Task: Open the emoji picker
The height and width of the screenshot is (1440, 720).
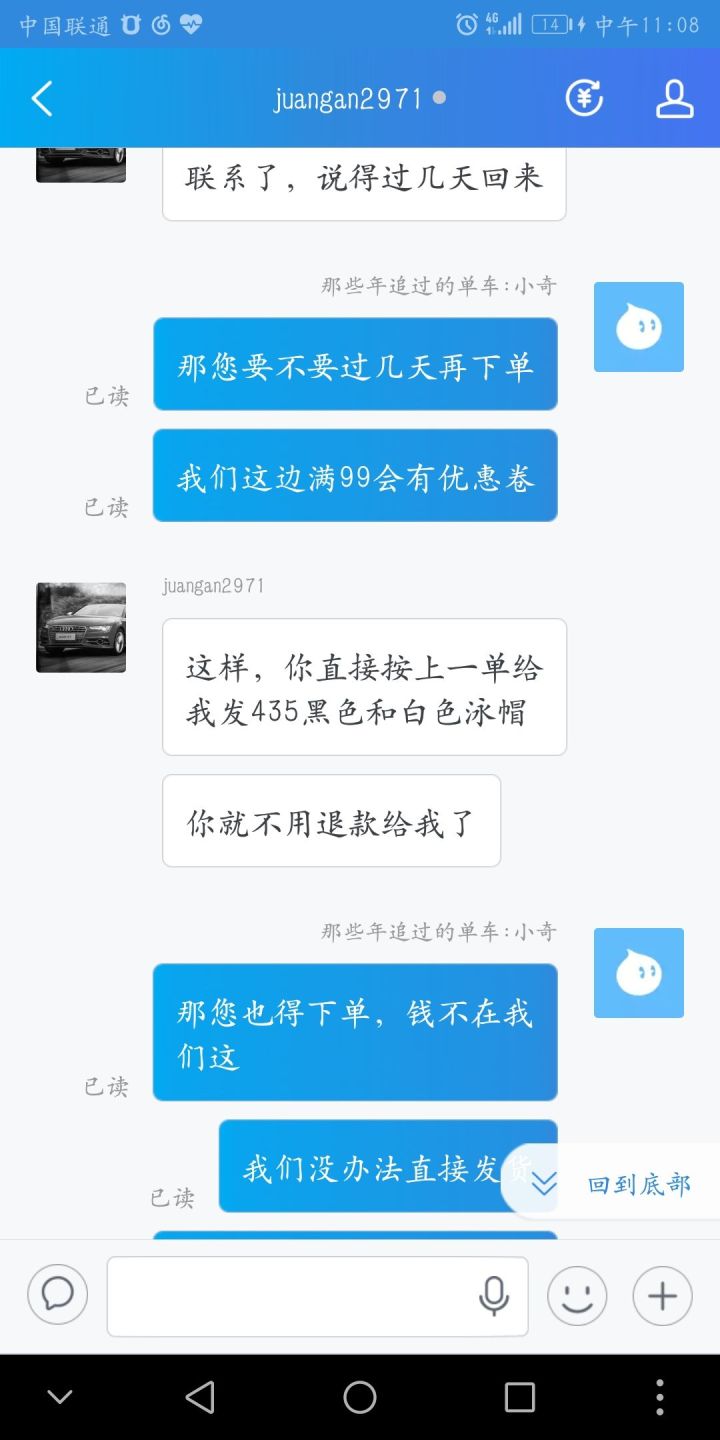Action: coord(577,1296)
